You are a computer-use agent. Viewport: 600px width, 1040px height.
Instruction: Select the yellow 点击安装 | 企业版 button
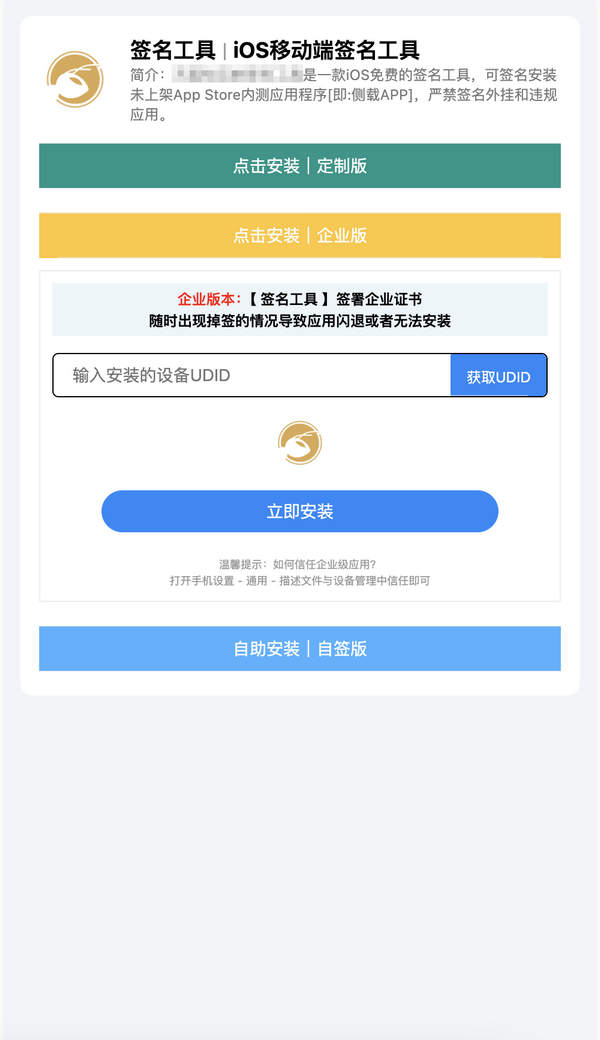point(300,235)
